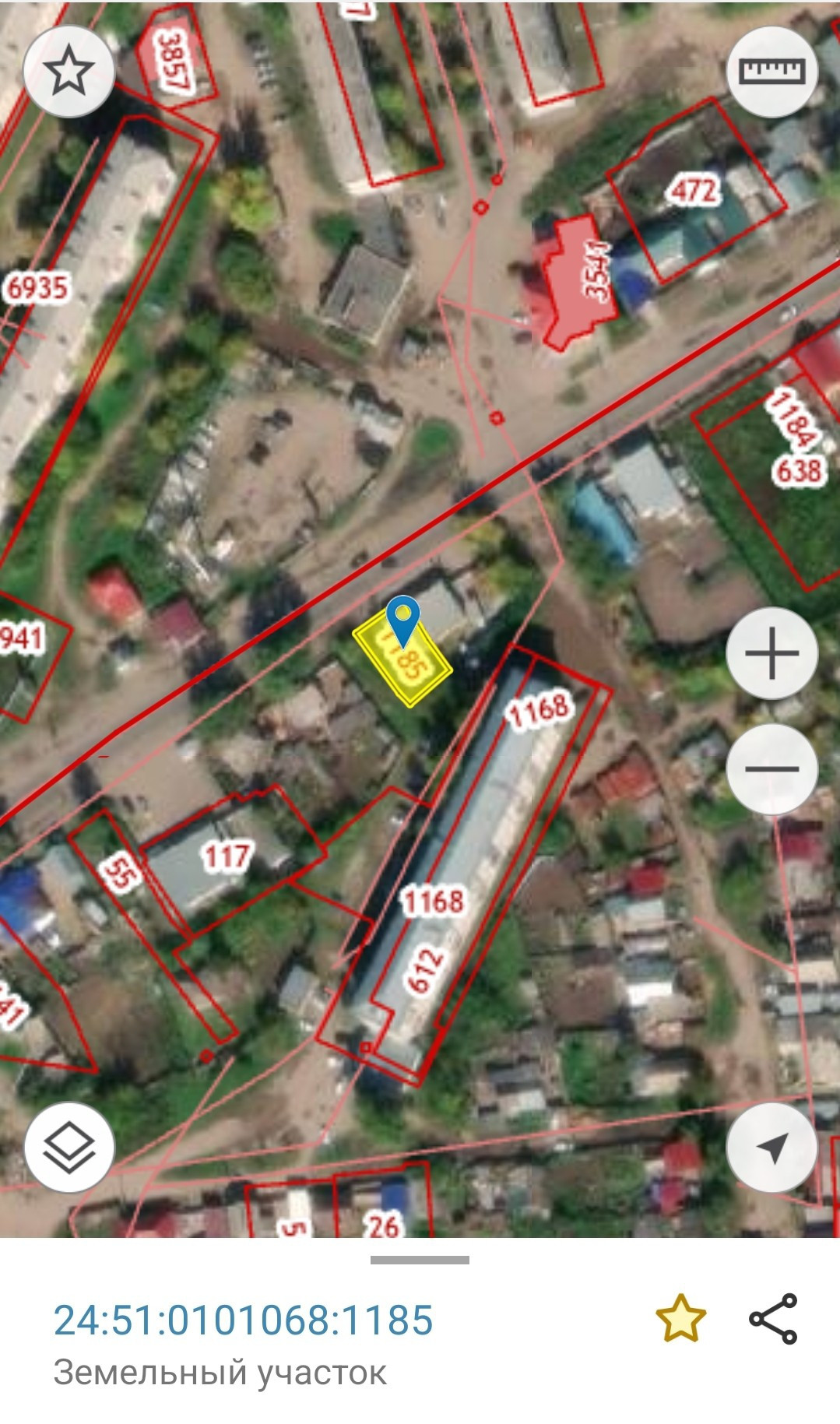
Task: Activate the ruler measurement tool
Action: pyautogui.click(x=771, y=72)
